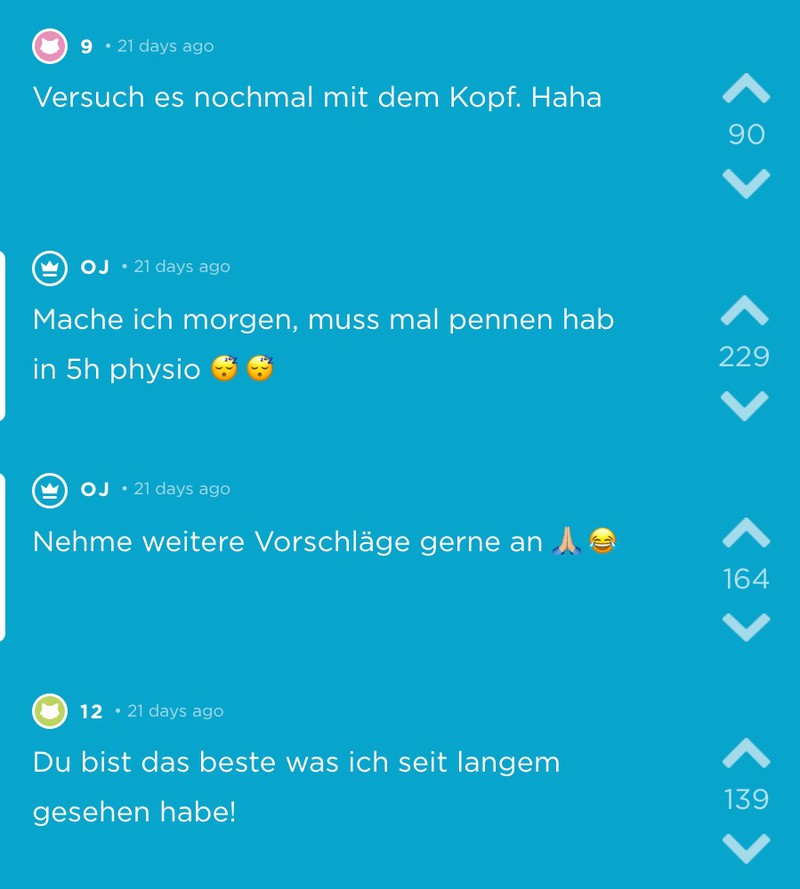Click the second sleepy emoji in the physio comment

pos(262,369)
